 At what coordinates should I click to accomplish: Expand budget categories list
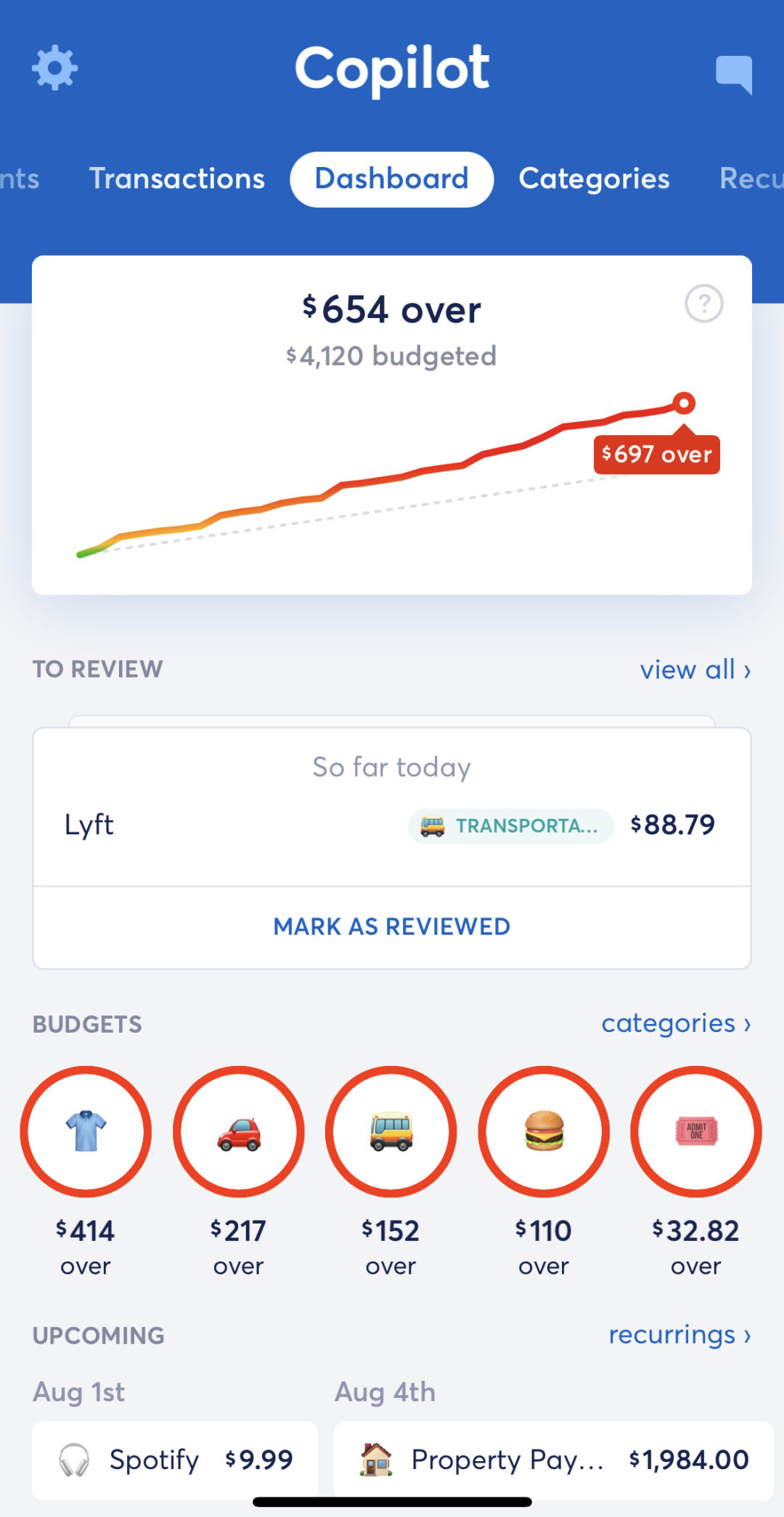[677, 1023]
